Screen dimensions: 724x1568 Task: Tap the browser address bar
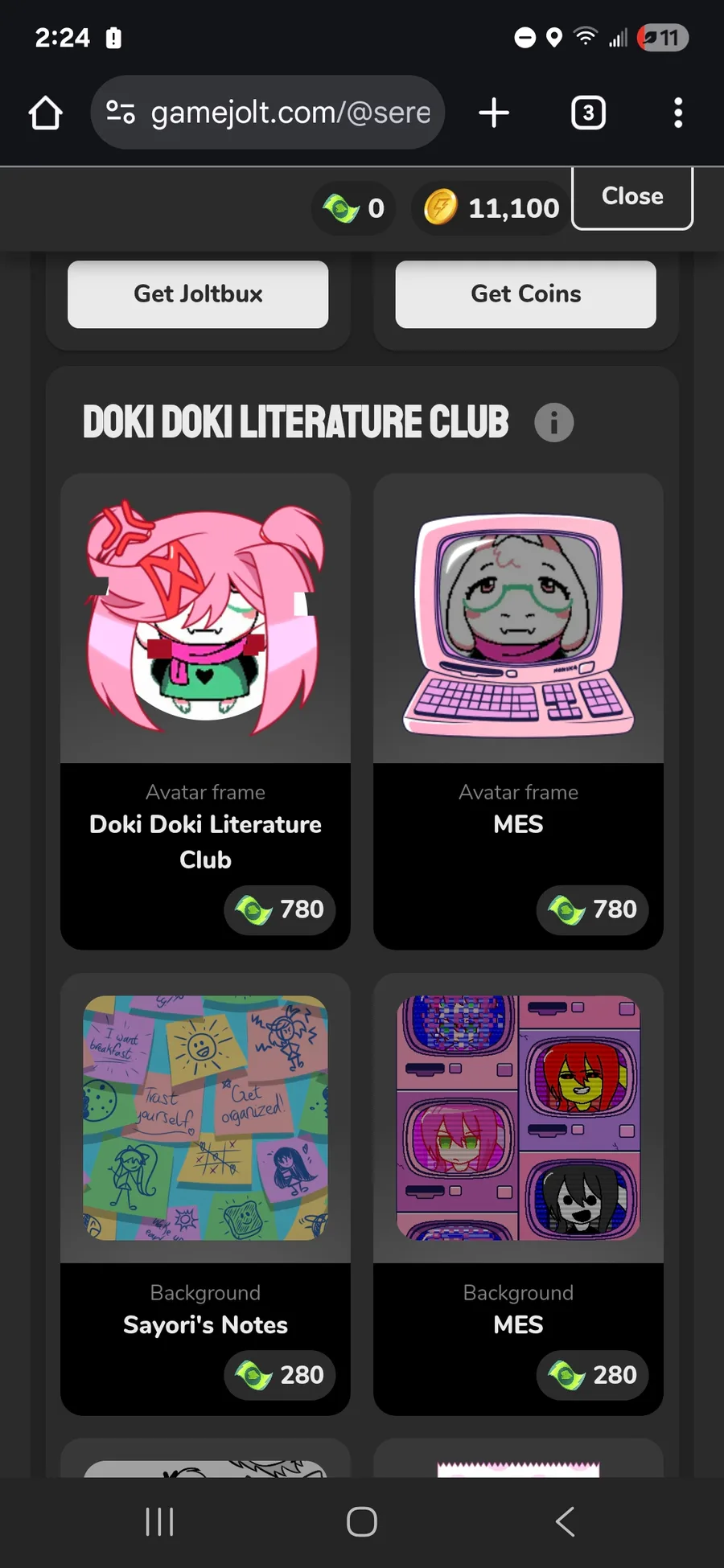coord(268,113)
